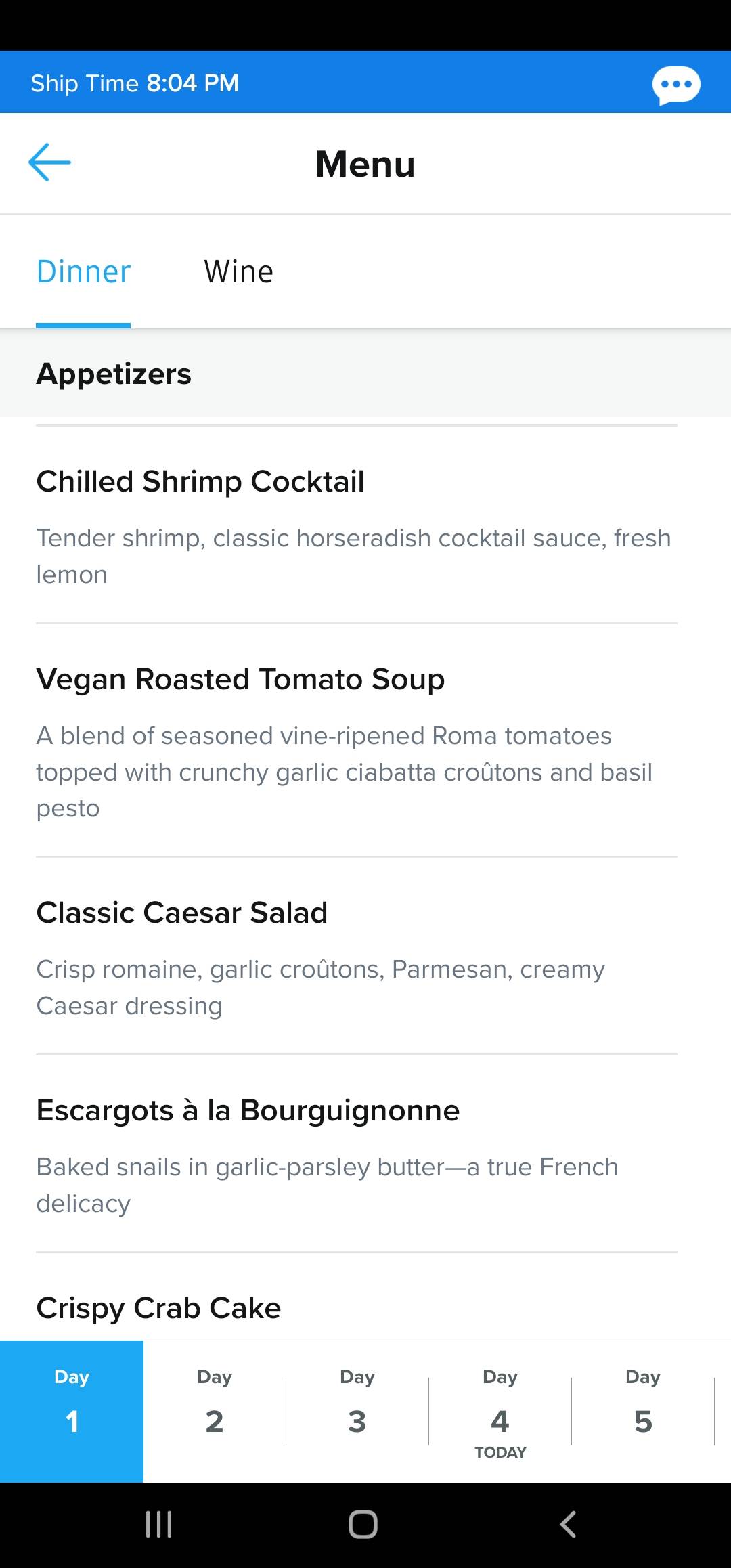Open the chat bubble icon

[x=676, y=85]
